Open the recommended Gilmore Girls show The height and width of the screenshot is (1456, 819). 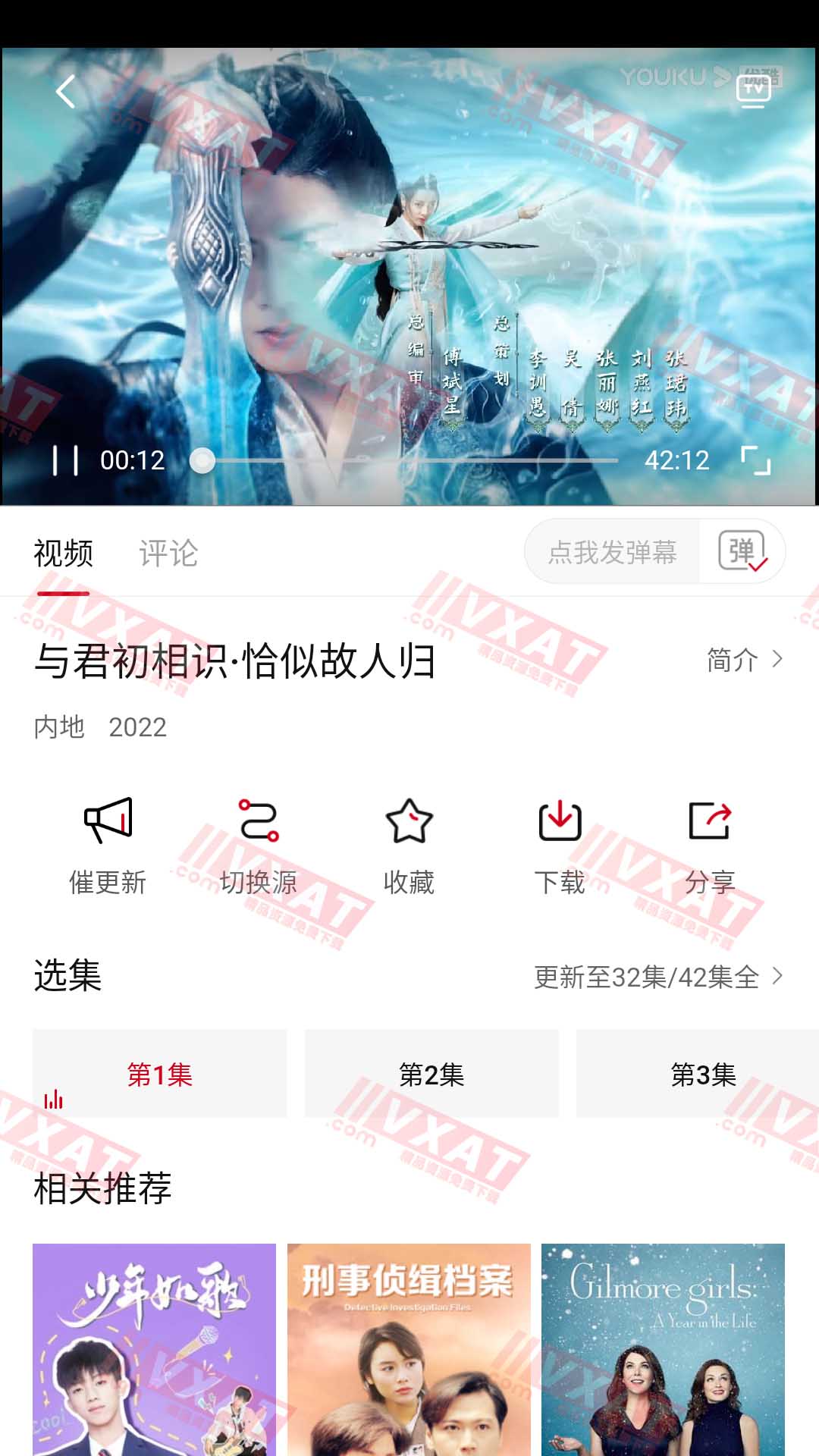pyautogui.click(x=663, y=1350)
